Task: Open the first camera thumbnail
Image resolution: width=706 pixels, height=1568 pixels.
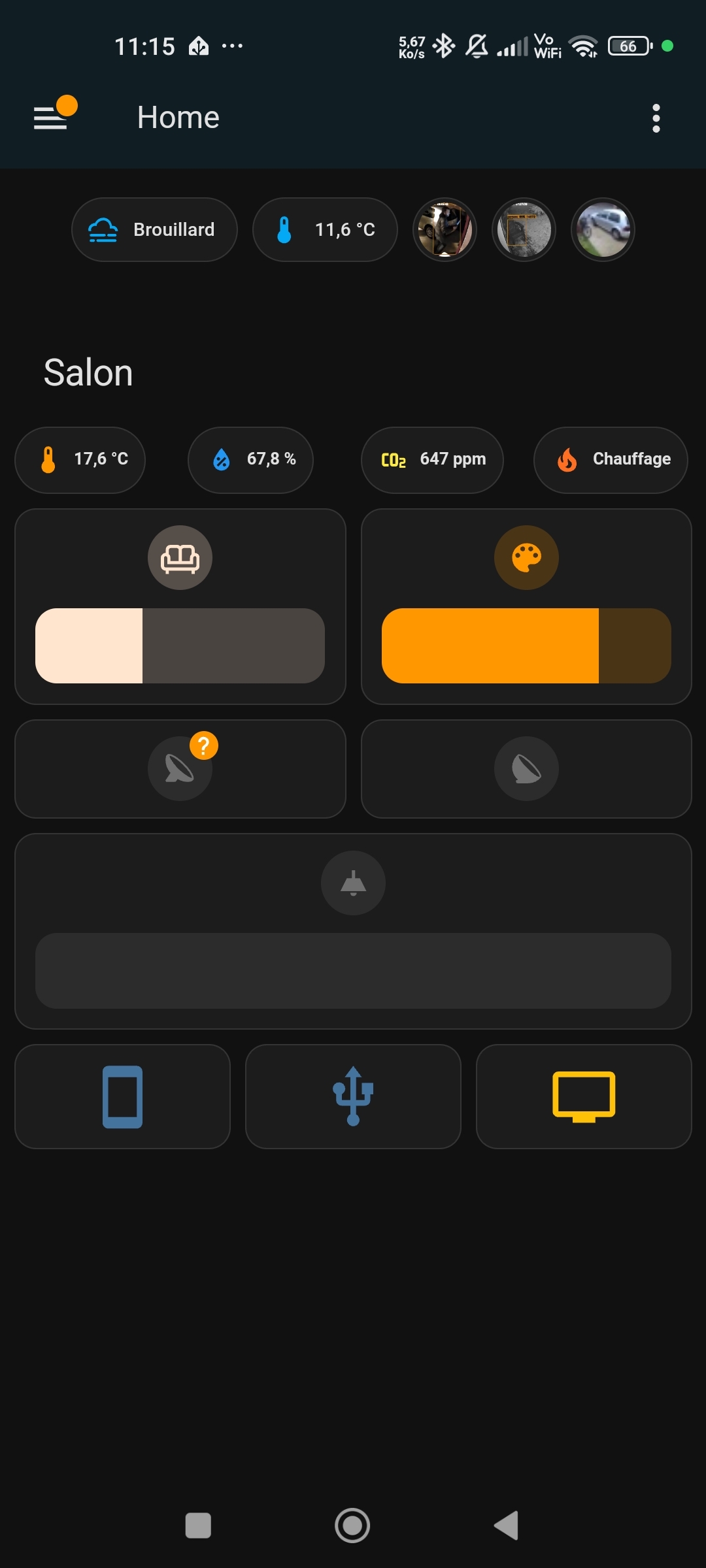Action: tap(445, 230)
